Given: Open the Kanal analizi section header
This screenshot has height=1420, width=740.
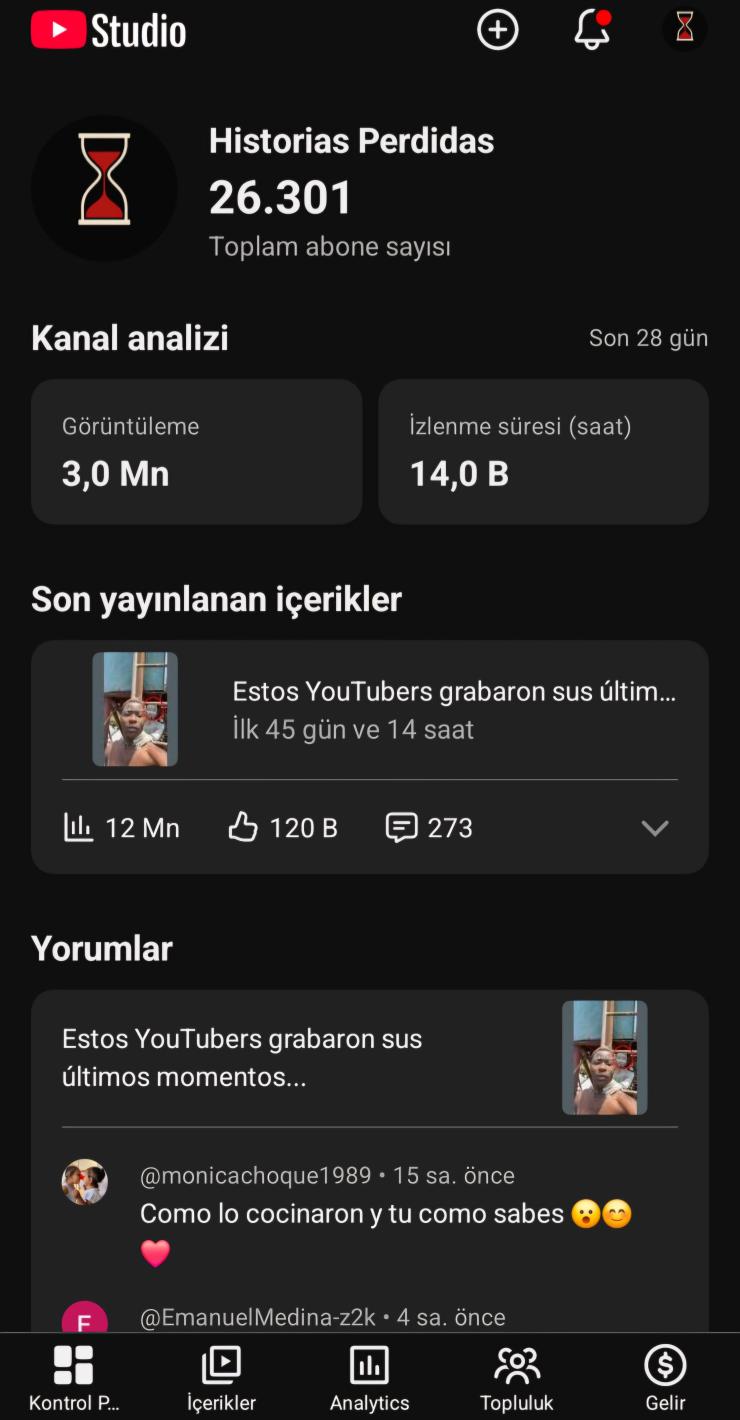Looking at the screenshot, I should pos(129,337).
